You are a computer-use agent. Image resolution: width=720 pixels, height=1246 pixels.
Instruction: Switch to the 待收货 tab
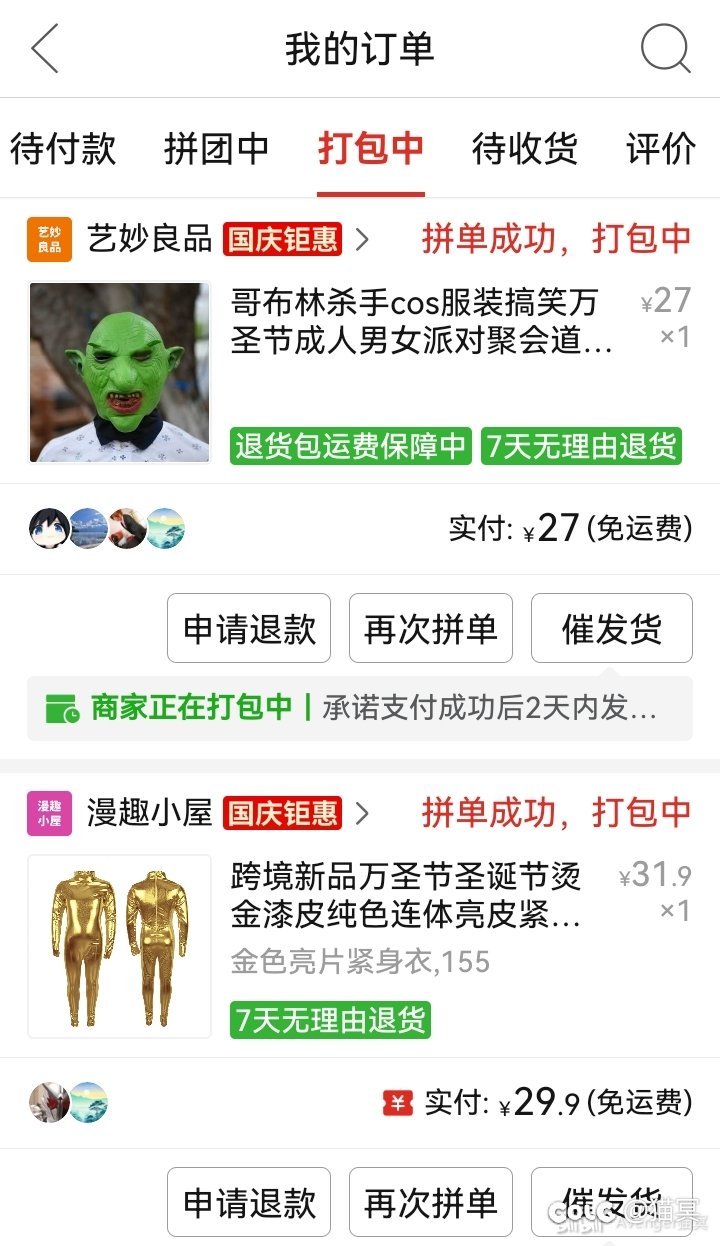click(525, 149)
